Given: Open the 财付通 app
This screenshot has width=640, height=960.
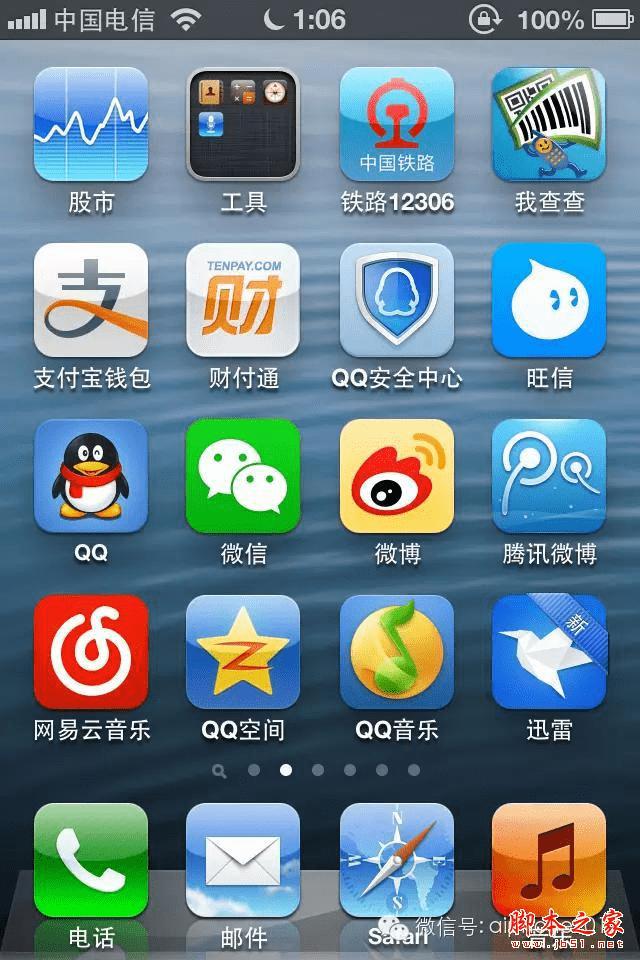Looking at the screenshot, I should pos(244,300).
